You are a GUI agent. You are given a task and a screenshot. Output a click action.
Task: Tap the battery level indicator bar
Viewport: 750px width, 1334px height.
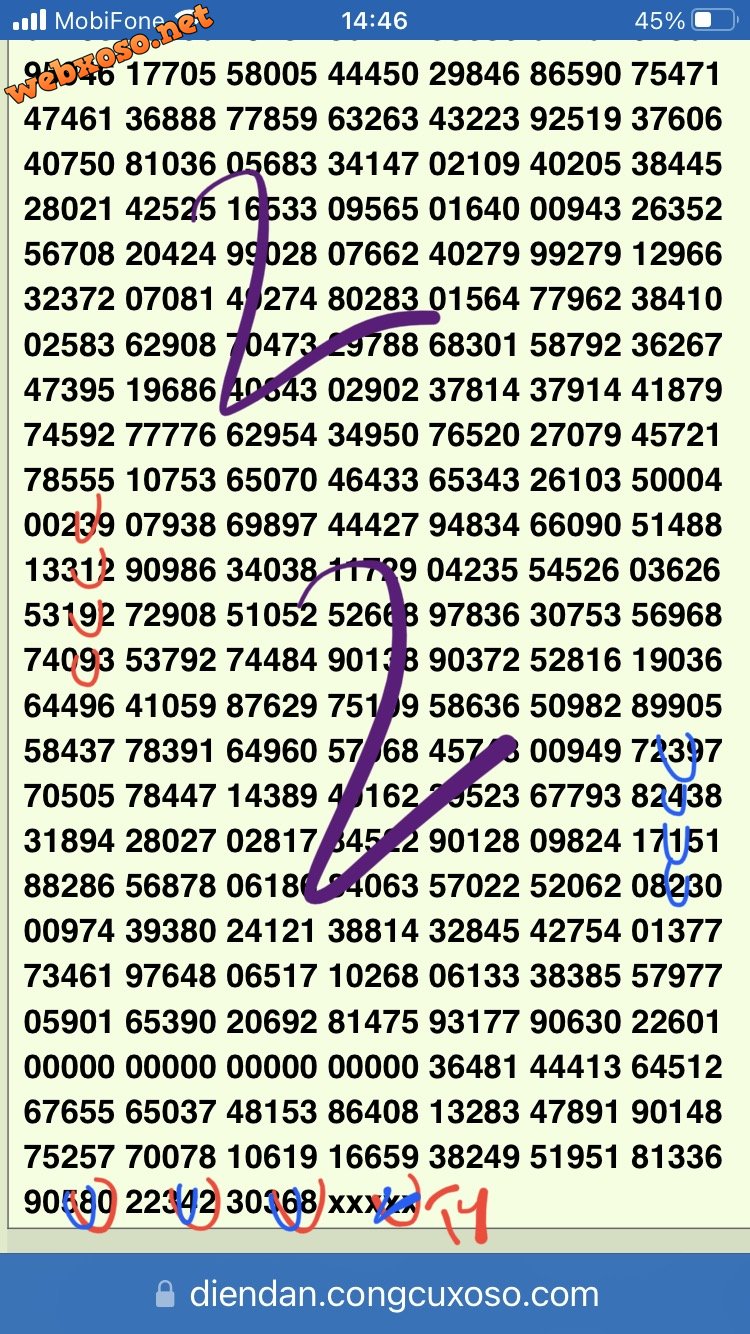(702, 17)
